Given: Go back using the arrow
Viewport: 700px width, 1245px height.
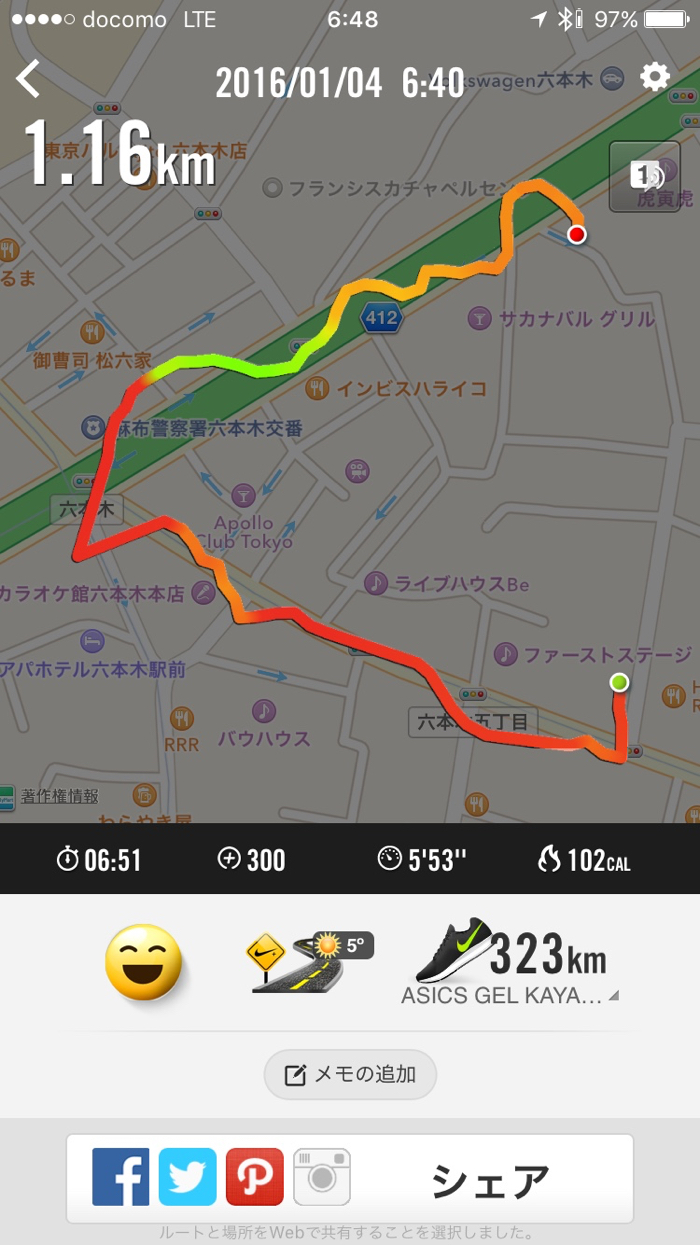Looking at the screenshot, I should pos(29,79).
